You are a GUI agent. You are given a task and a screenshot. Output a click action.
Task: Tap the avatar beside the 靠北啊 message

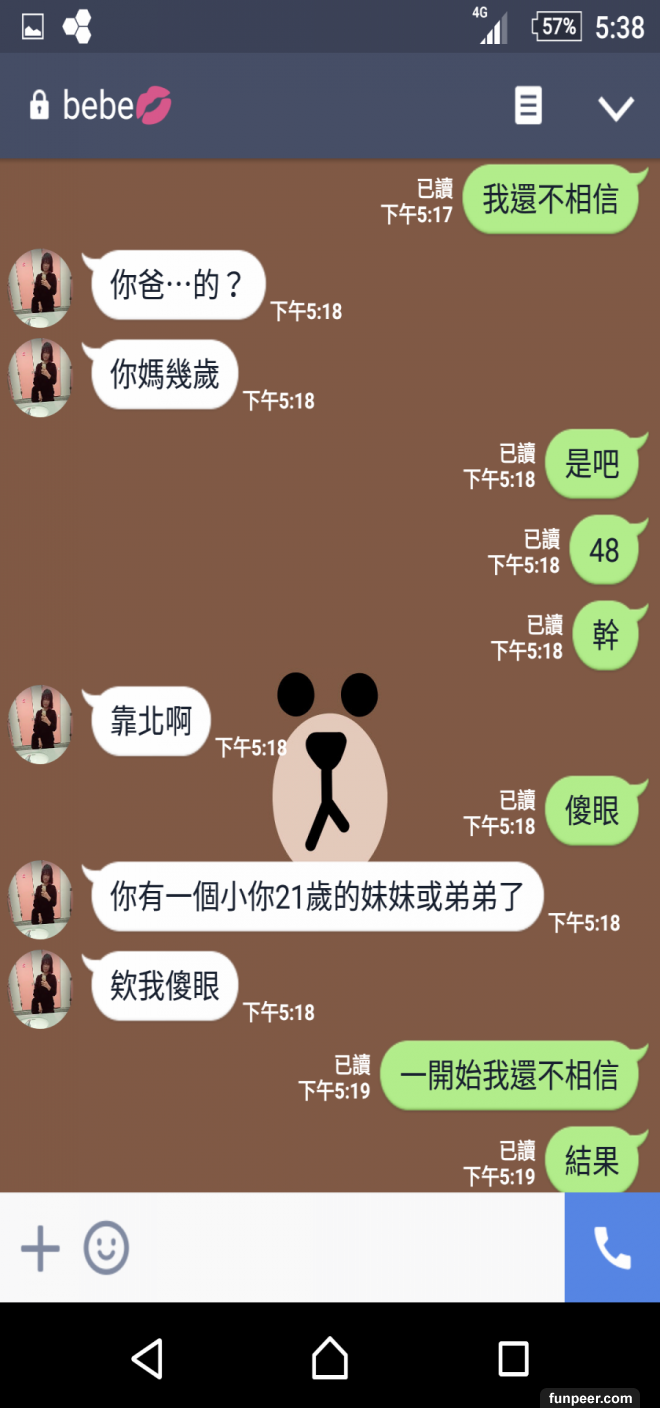(x=41, y=724)
